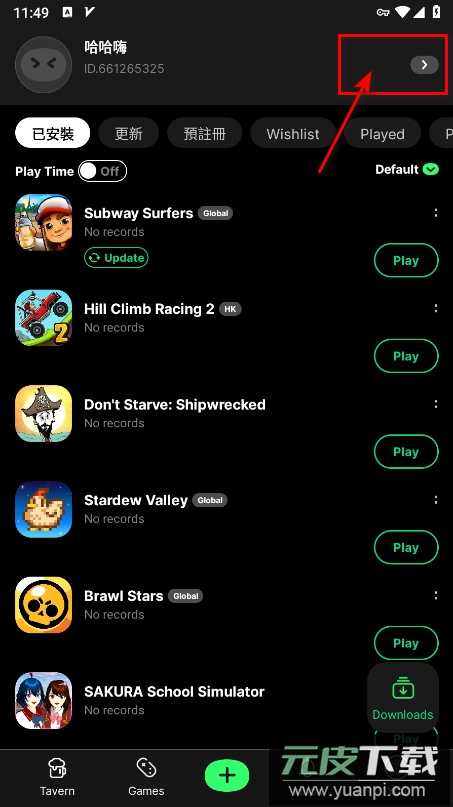Play Subway Surfers
This screenshot has height=807, width=453.
click(406, 260)
